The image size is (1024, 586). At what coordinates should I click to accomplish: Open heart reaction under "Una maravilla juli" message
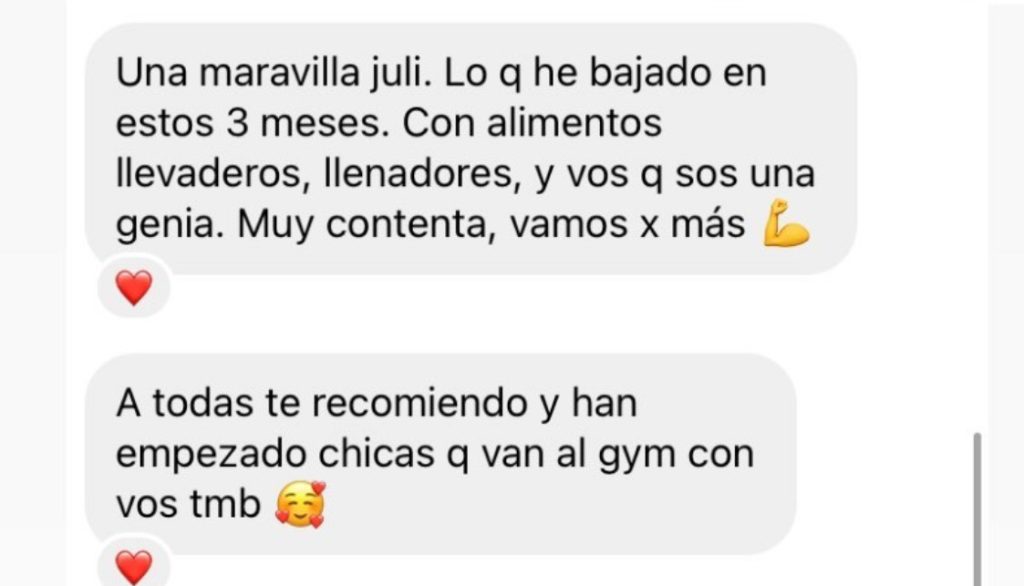tap(134, 288)
